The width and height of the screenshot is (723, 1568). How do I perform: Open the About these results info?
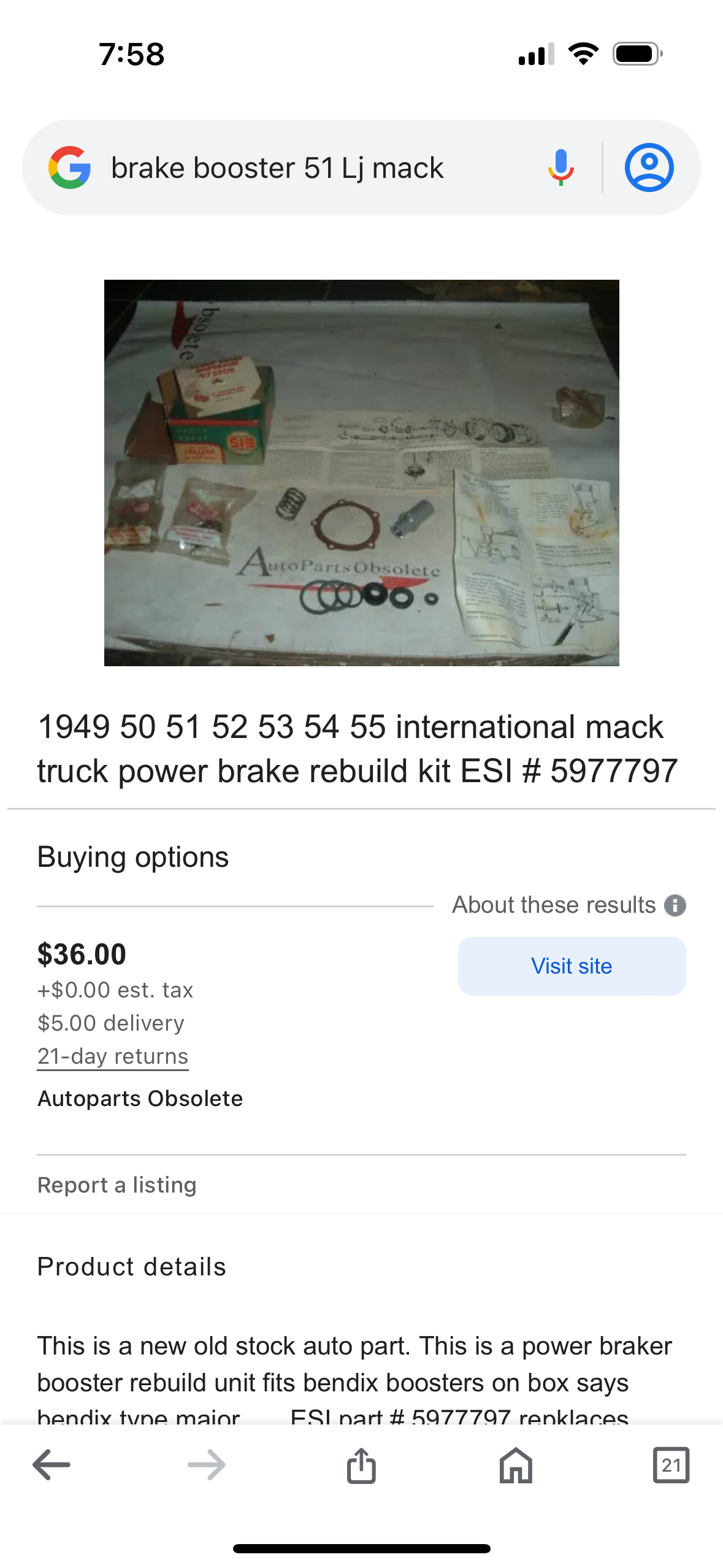point(568,905)
